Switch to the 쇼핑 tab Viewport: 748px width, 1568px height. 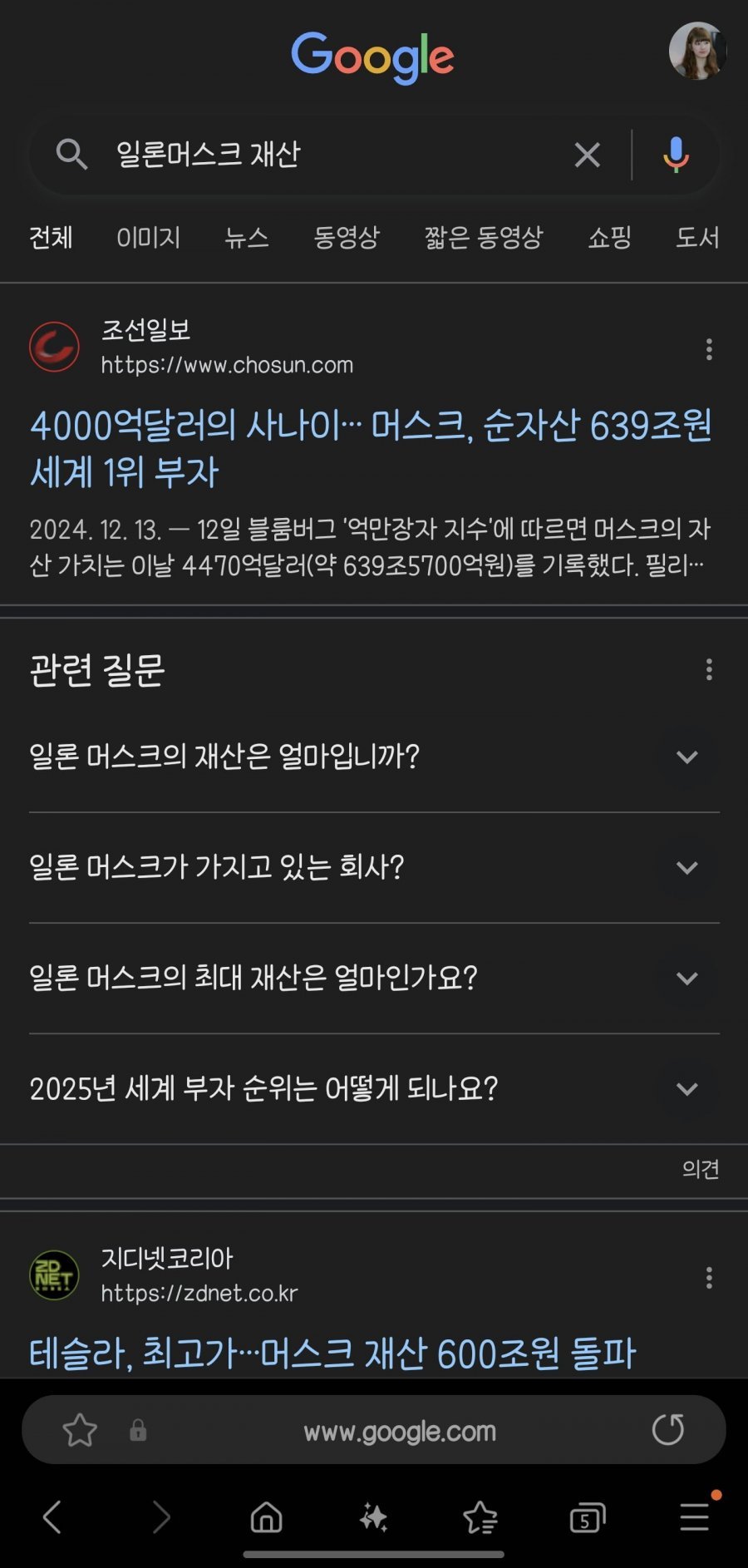(x=610, y=238)
